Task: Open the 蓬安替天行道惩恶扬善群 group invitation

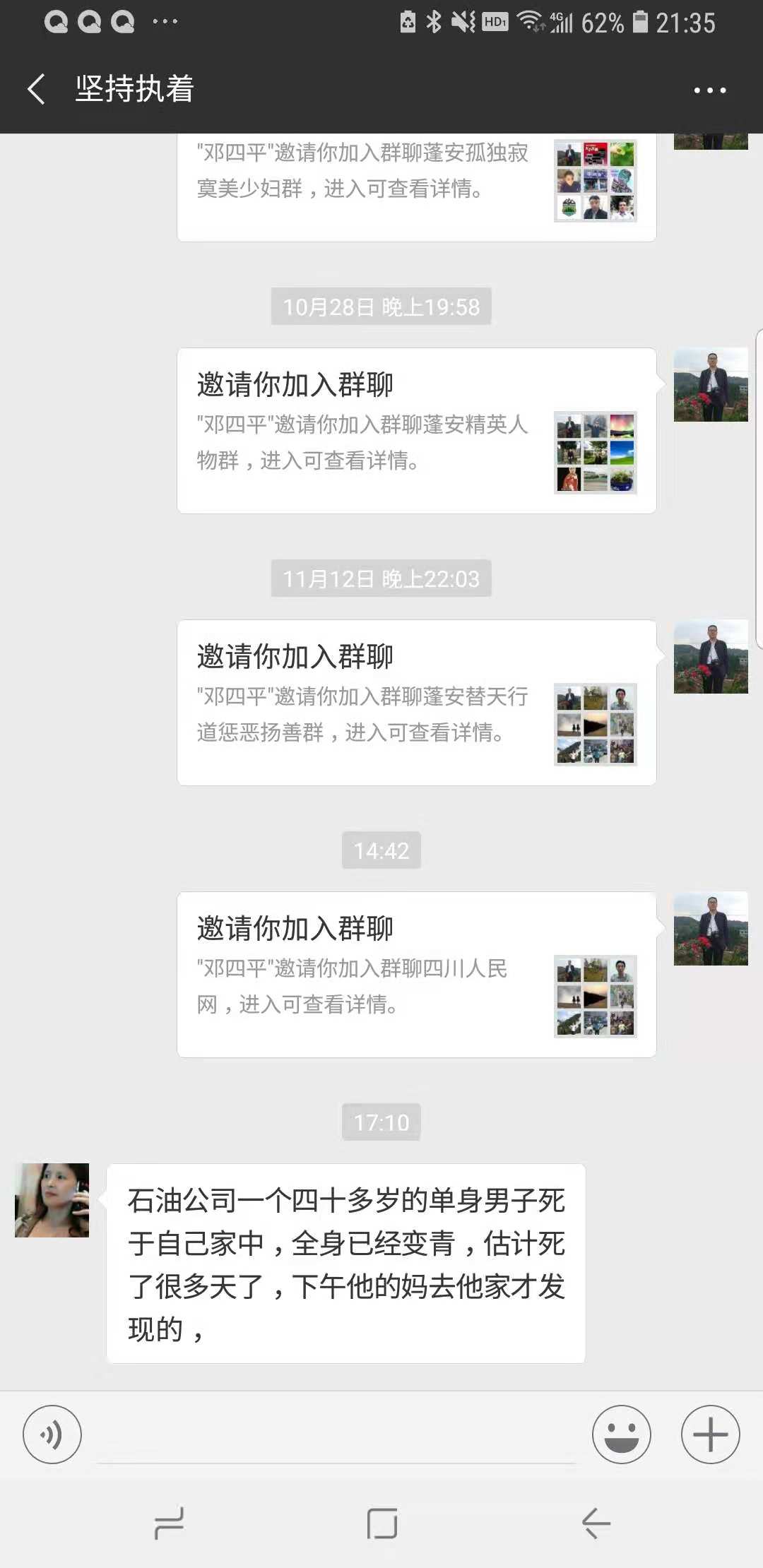Action: pyautogui.click(x=416, y=702)
